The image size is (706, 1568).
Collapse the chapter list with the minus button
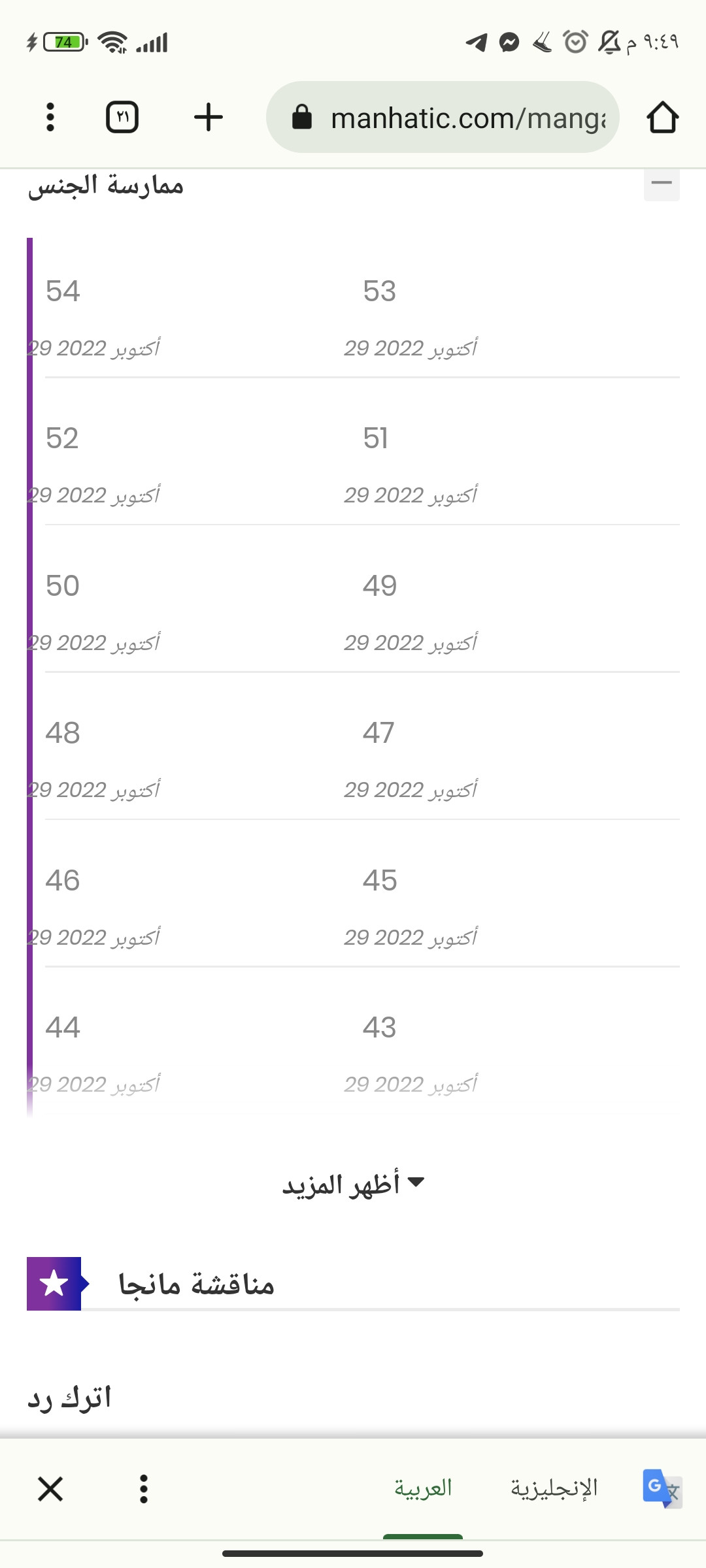[x=662, y=183]
